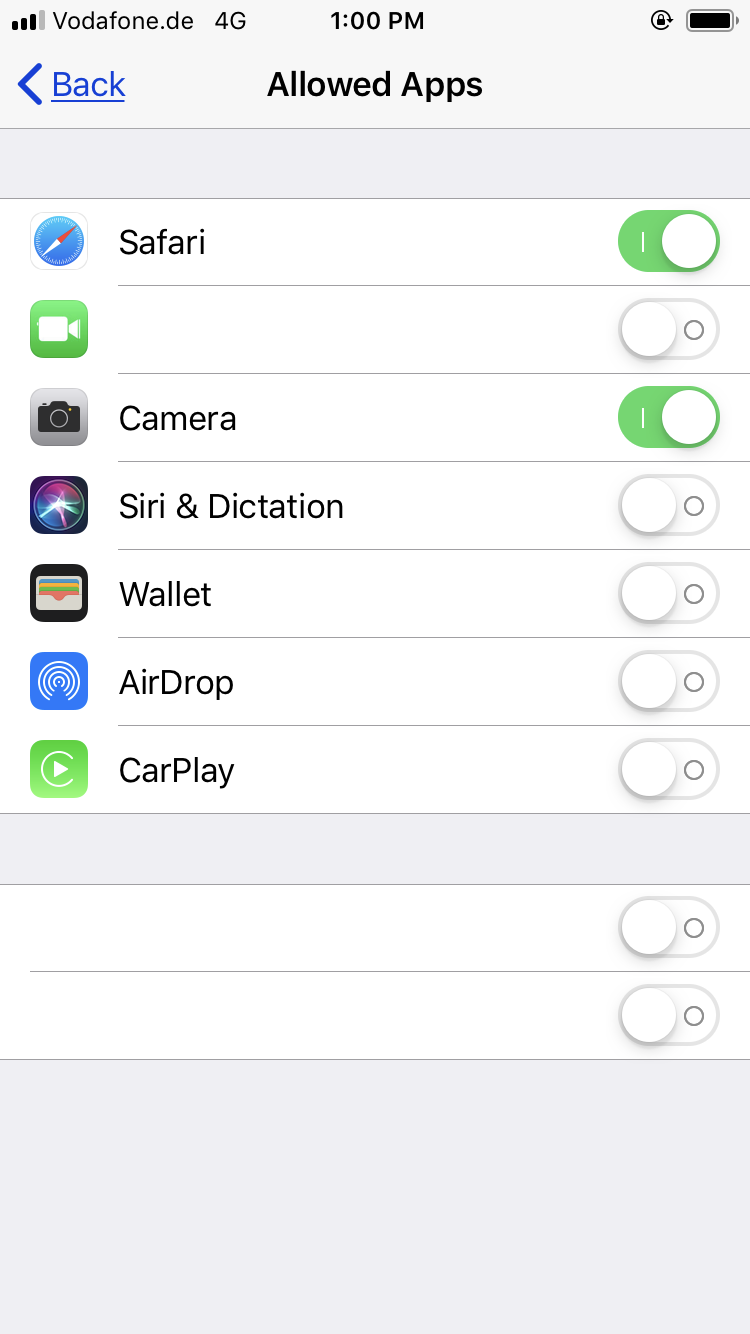The width and height of the screenshot is (750, 1334).
Task: Allow CarPlay with its switch
Action: coord(668,770)
